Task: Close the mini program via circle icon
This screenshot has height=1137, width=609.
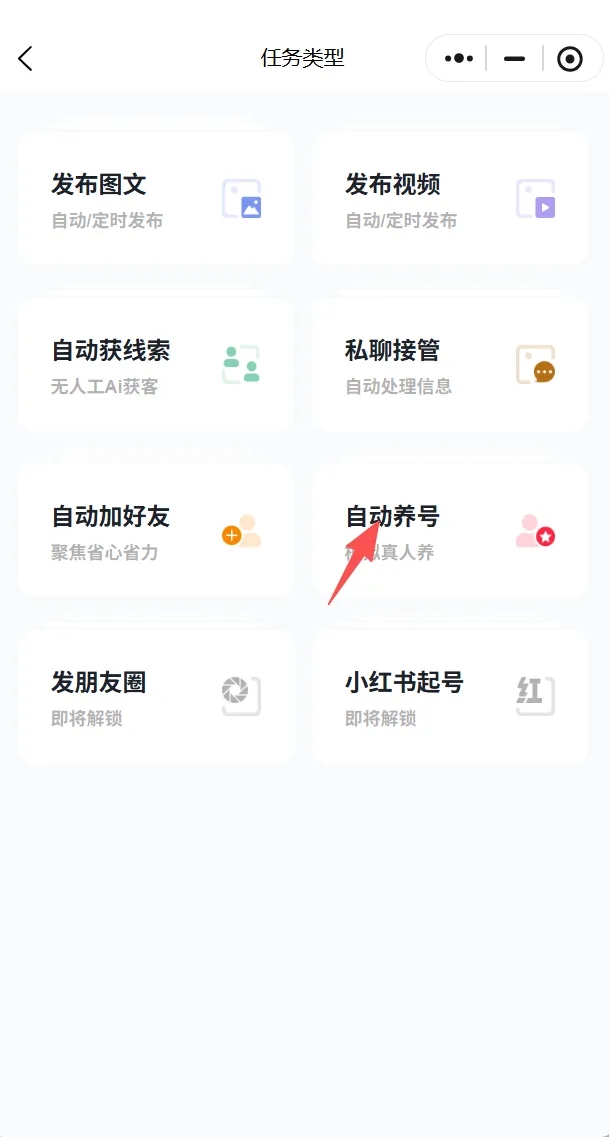Action: point(569,59)
